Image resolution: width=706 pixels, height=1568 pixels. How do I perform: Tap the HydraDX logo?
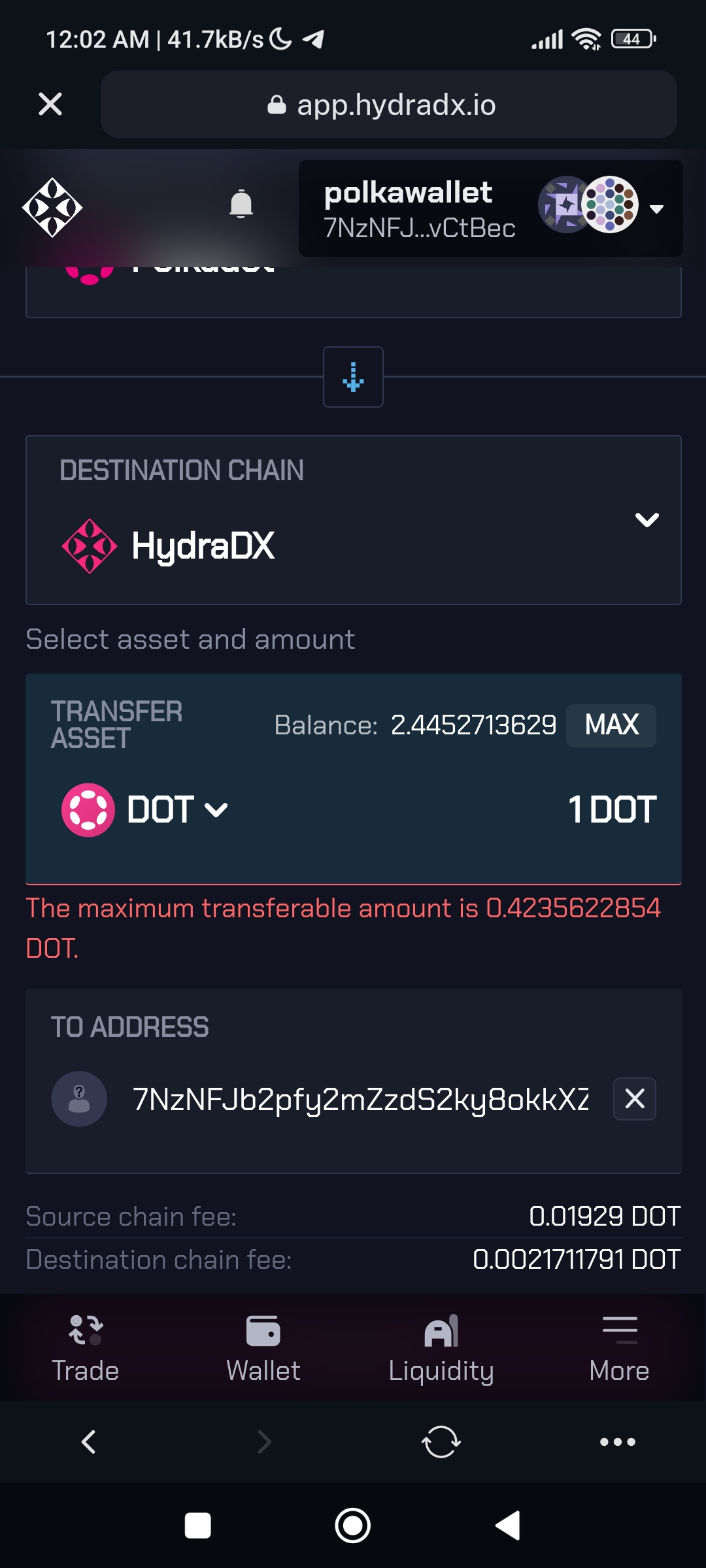pyautogui.click(x=52, y=207)
